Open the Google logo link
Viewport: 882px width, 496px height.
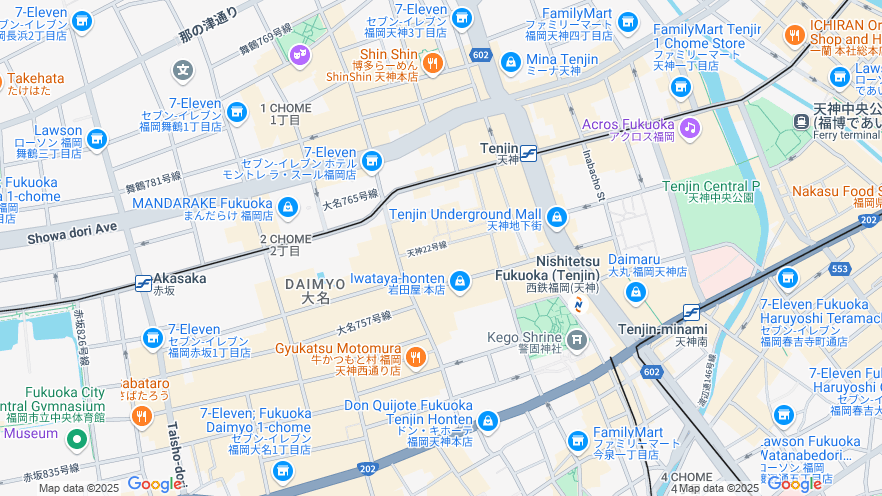pos(154,484)
